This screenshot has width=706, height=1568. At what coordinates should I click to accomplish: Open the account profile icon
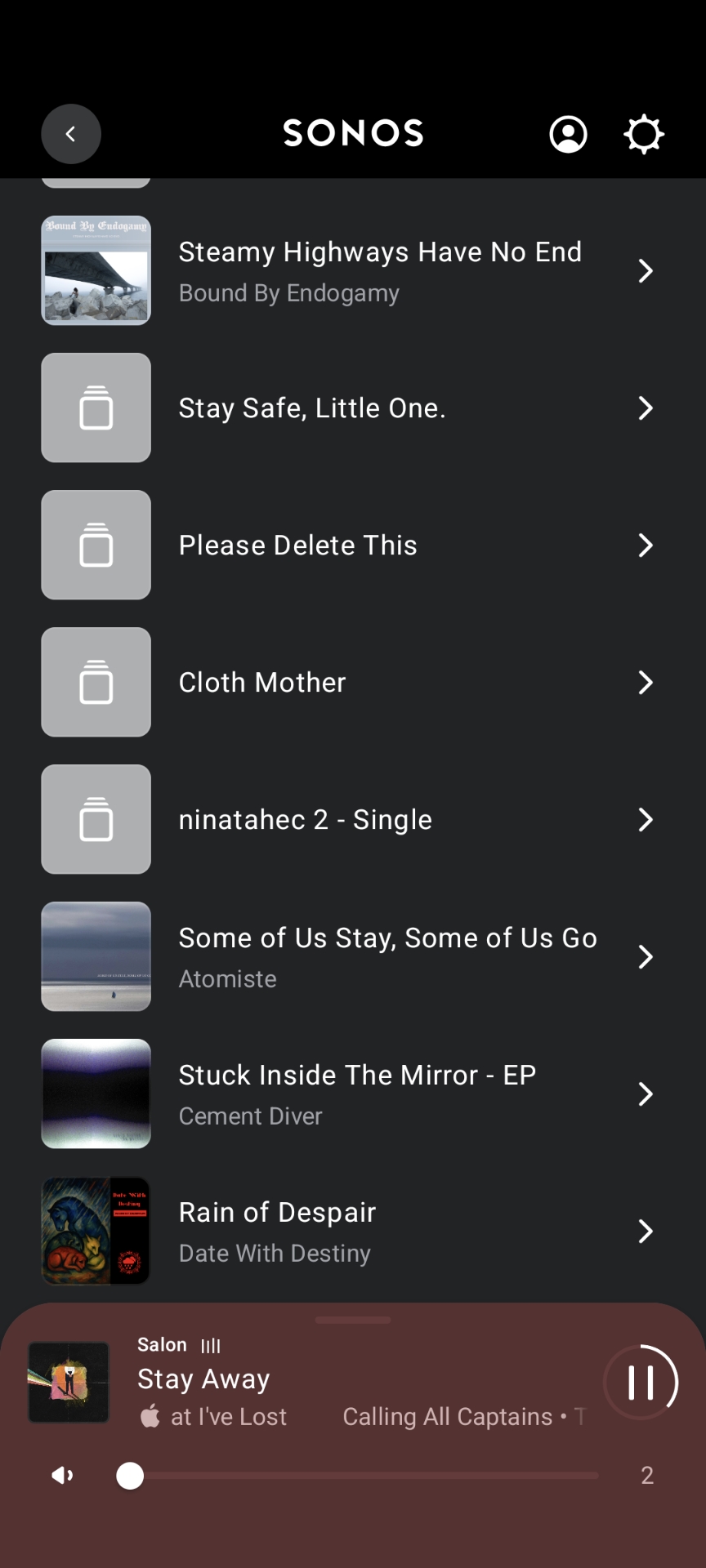[568, 134]
